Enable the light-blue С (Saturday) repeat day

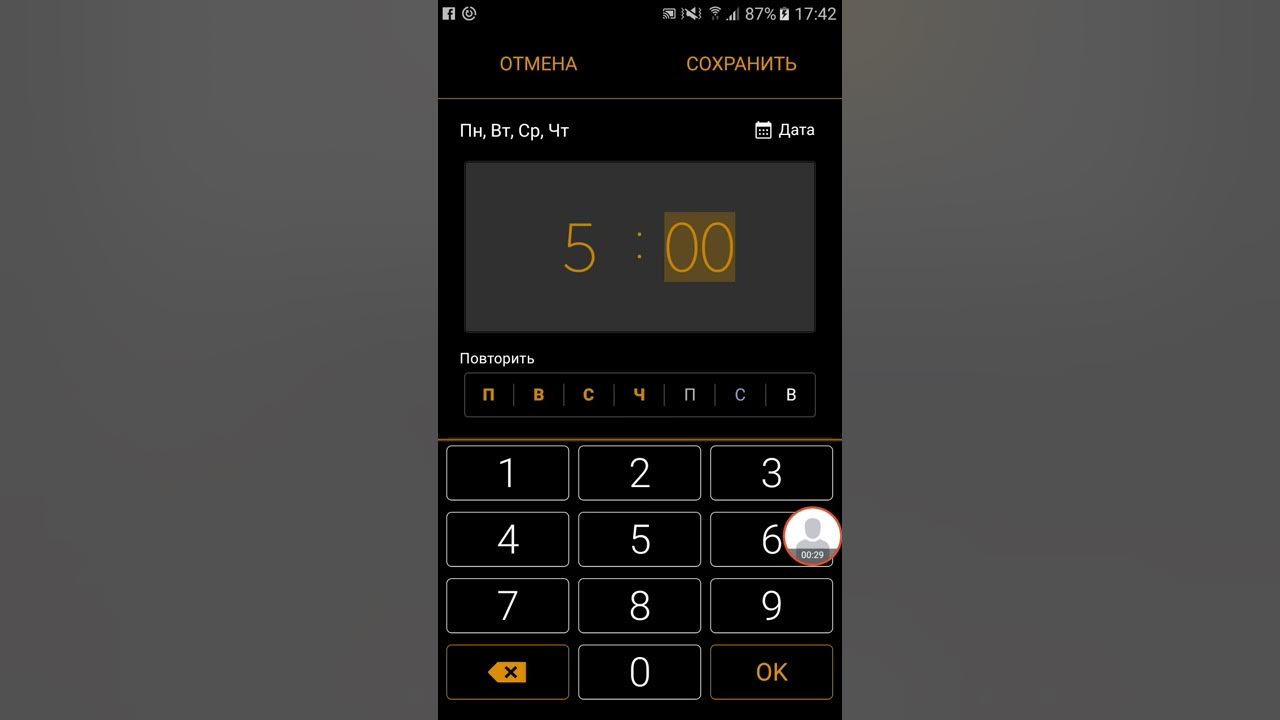coord(740,395)
